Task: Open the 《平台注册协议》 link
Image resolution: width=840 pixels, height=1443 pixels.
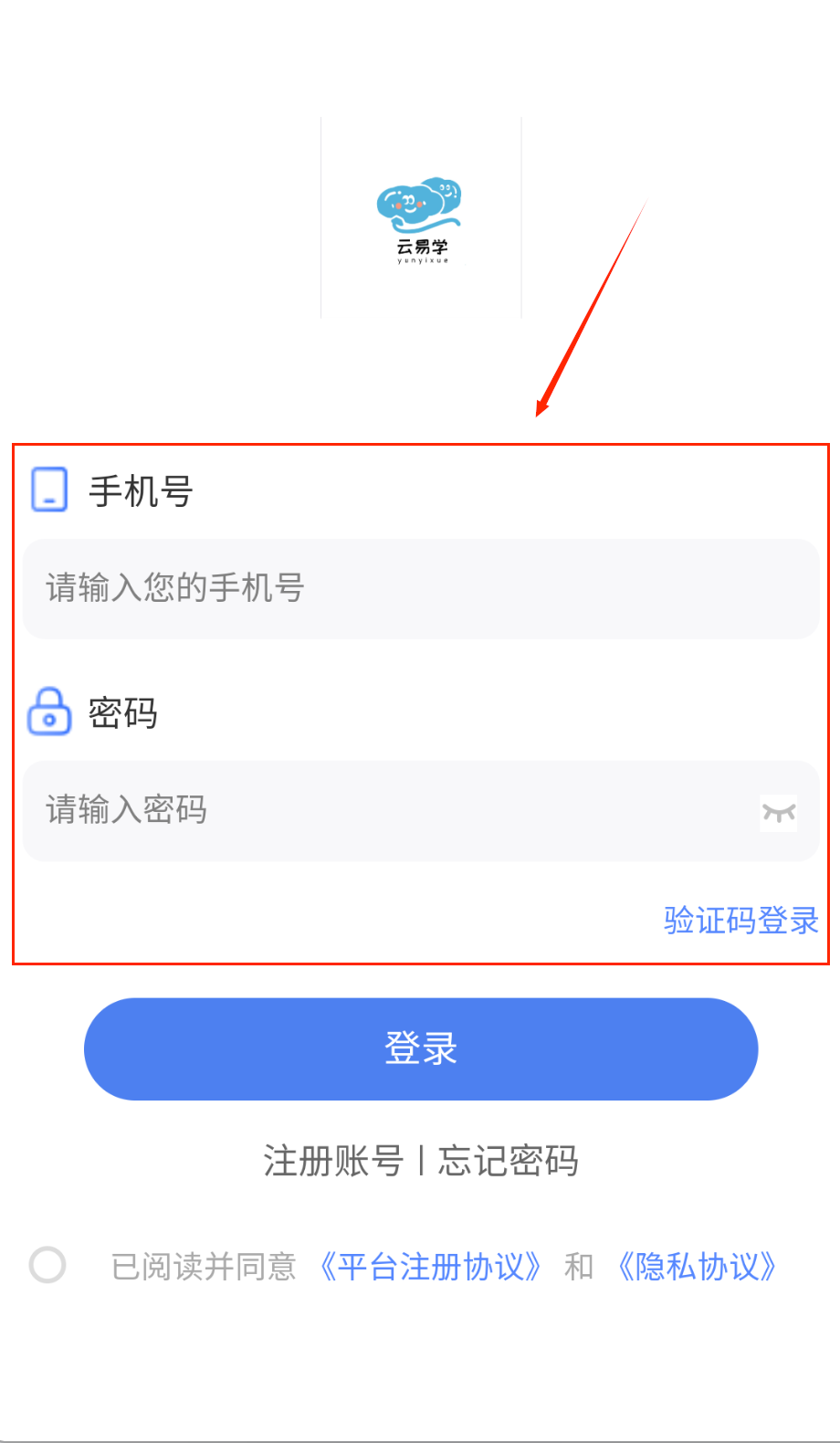Action: pos(431,1267)
